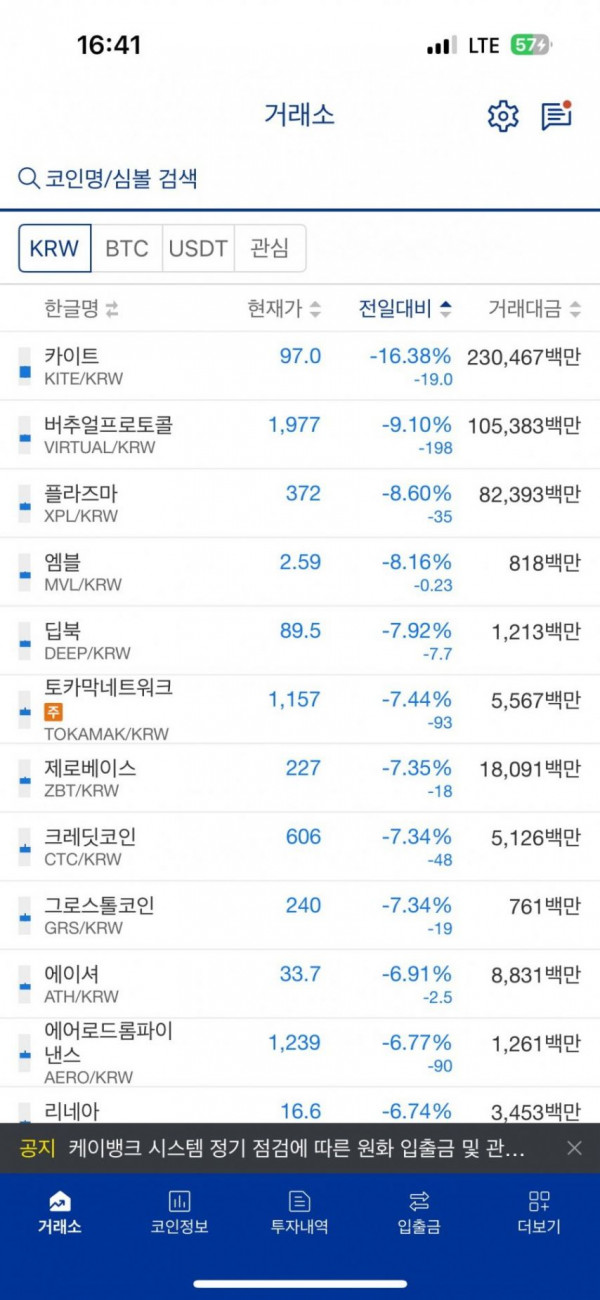Open the messages icon with red dot

556,117
